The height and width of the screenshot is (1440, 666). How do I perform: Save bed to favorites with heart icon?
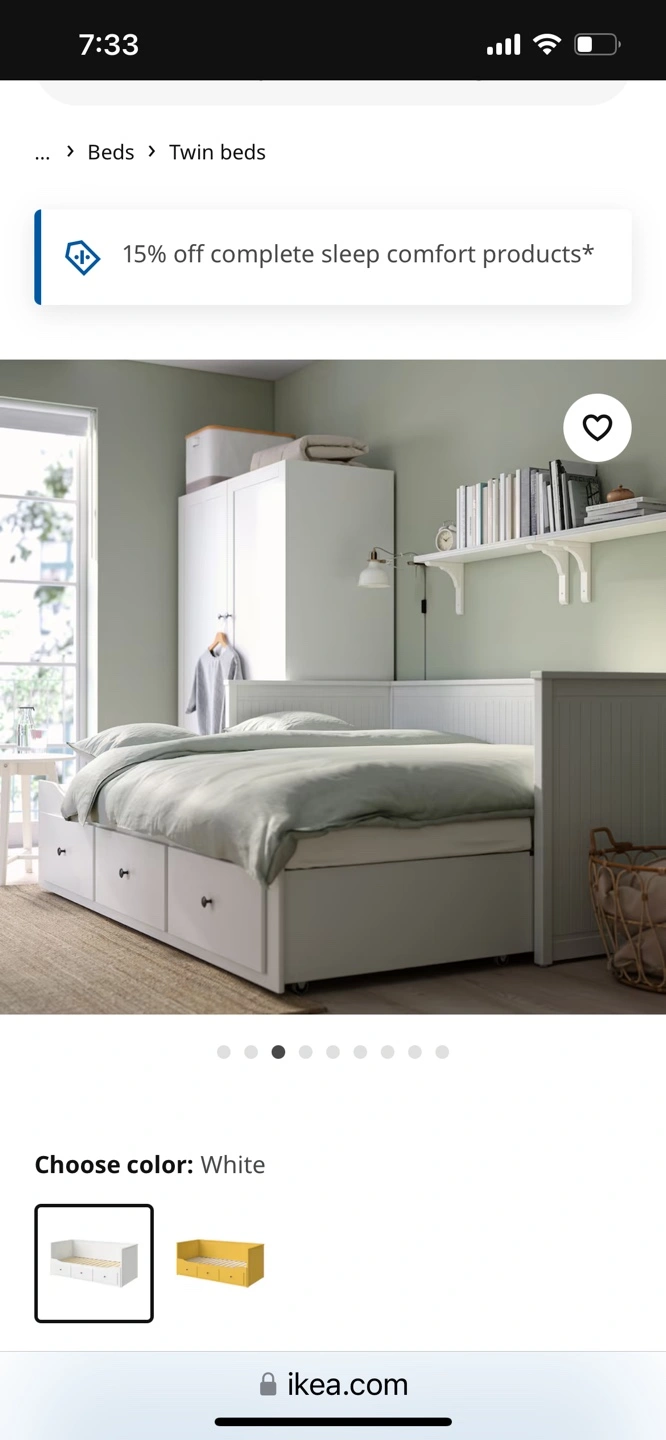[597, 428]
